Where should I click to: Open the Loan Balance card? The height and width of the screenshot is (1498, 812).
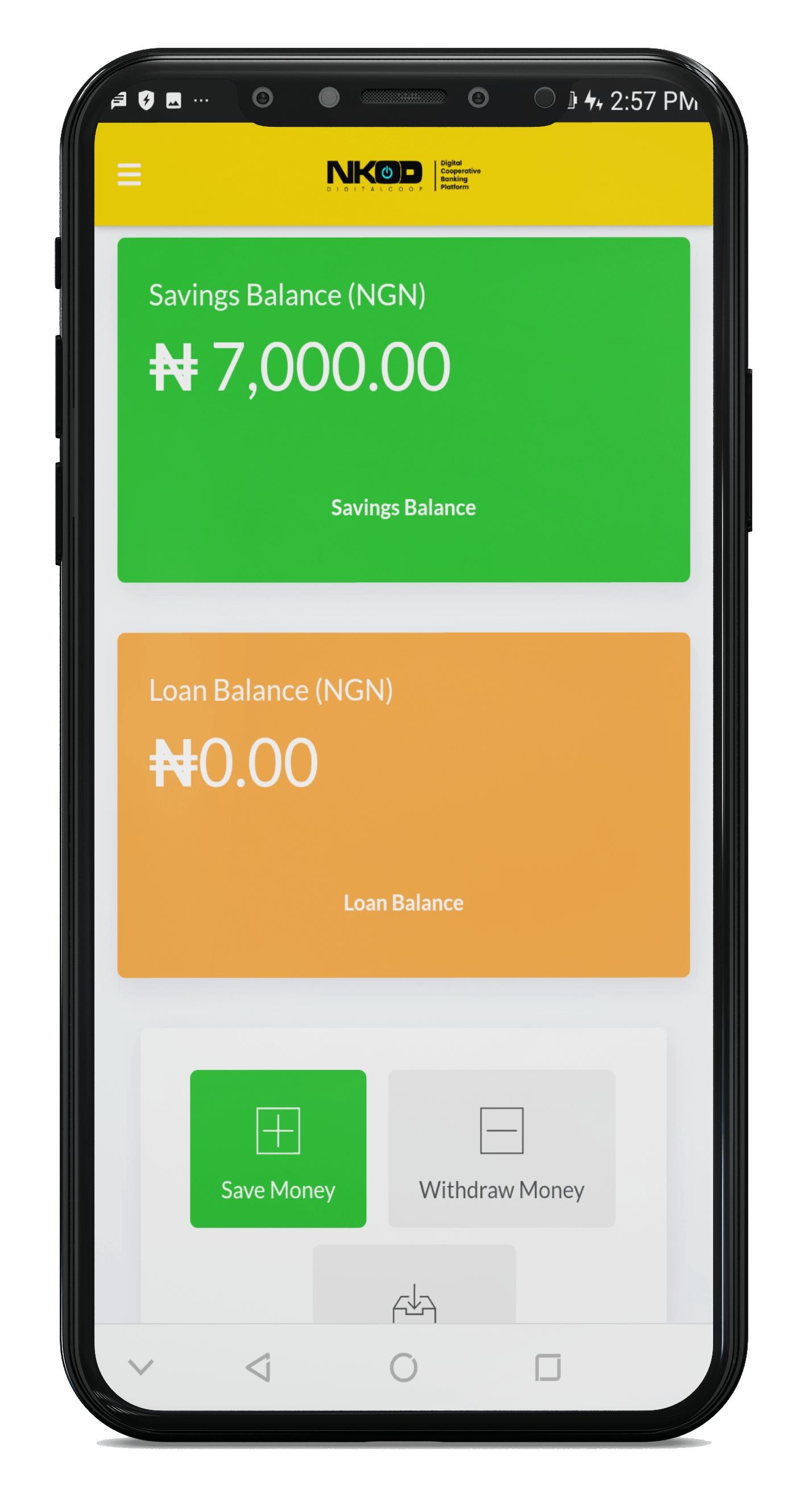(403, 805)
